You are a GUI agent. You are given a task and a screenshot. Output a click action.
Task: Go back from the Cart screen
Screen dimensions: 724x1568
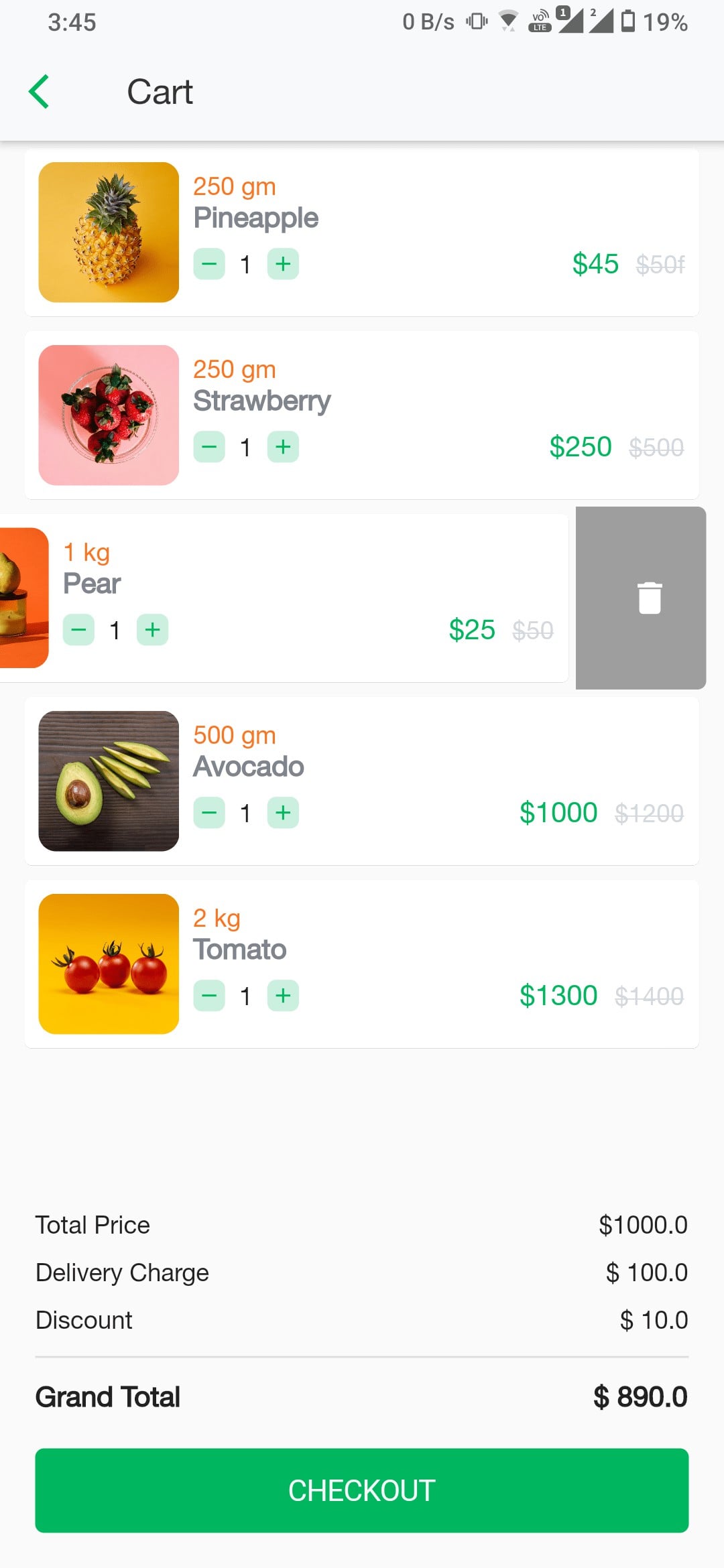[x=39, y=92]
